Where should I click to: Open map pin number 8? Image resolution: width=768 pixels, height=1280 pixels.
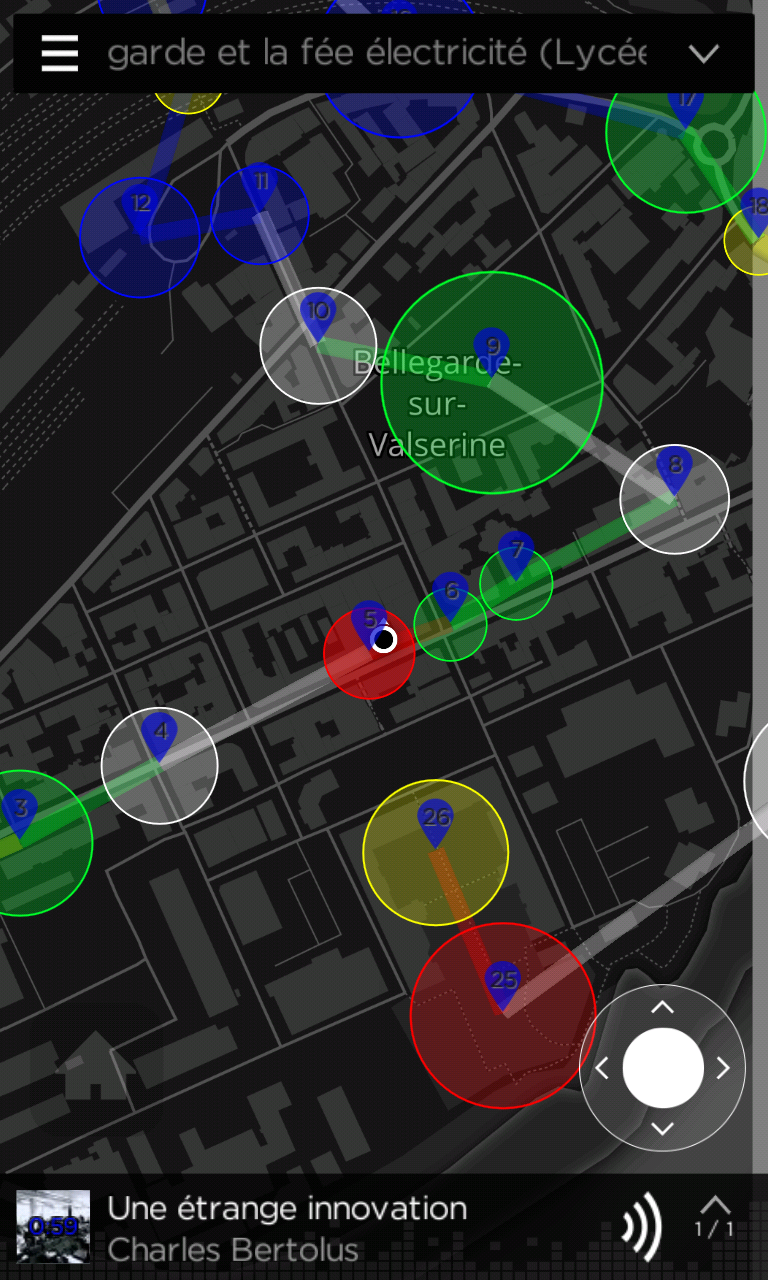click(675, 468)
